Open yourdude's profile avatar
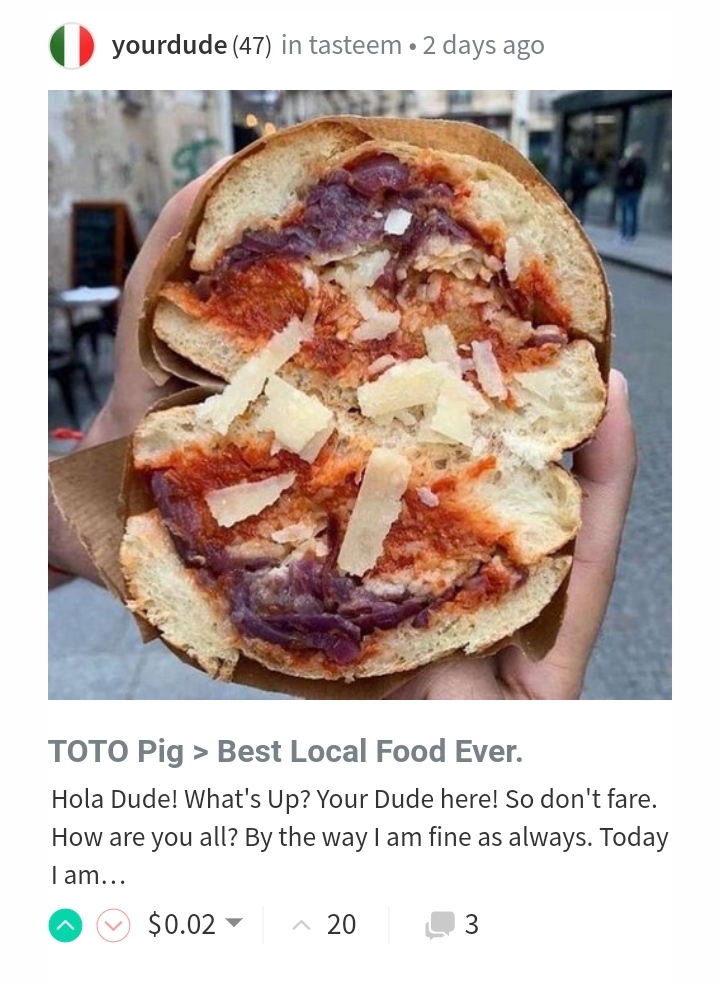720x984 pixels. 72,46
